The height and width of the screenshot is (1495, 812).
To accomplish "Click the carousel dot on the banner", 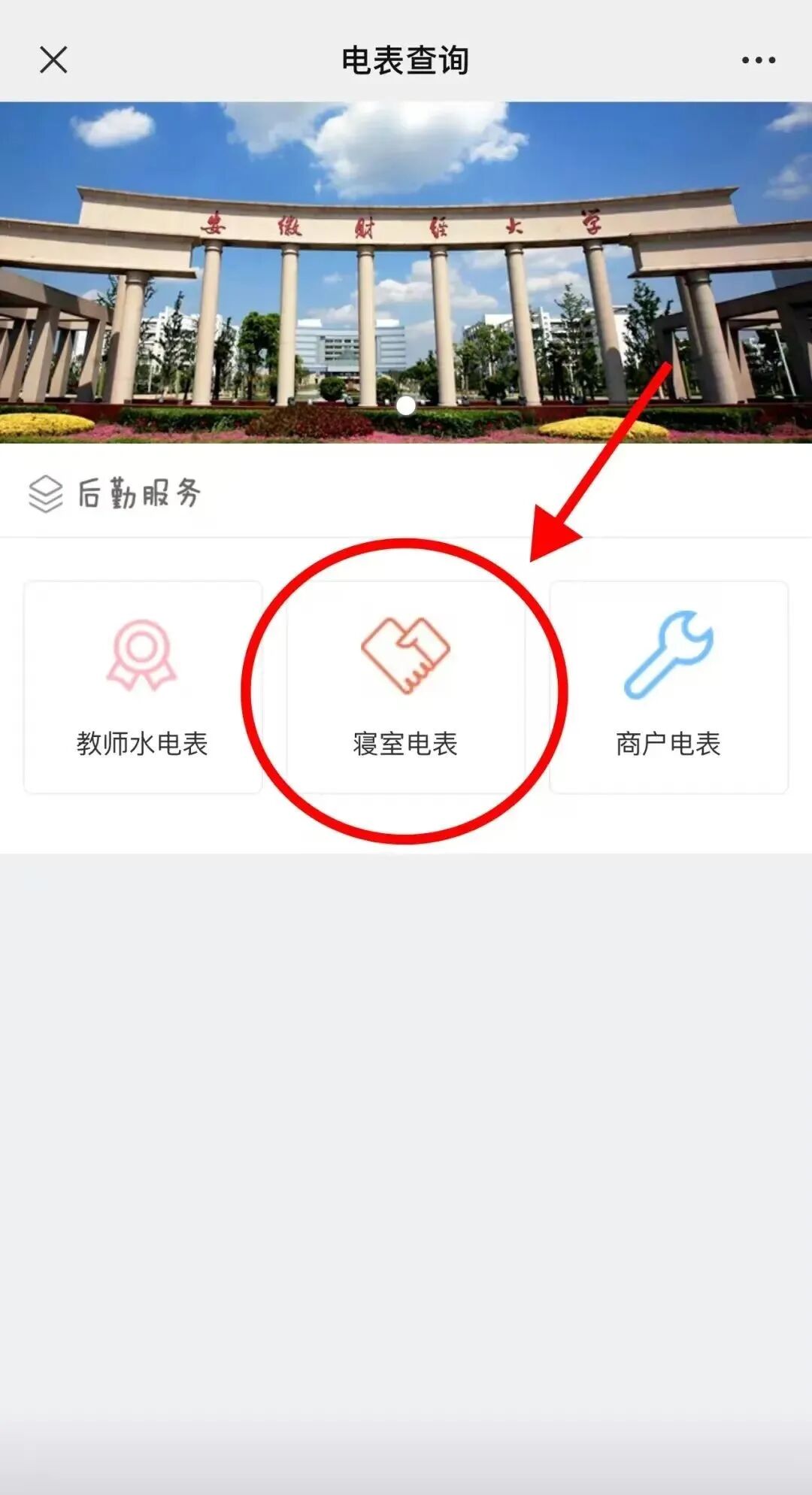I will (406, 406).
